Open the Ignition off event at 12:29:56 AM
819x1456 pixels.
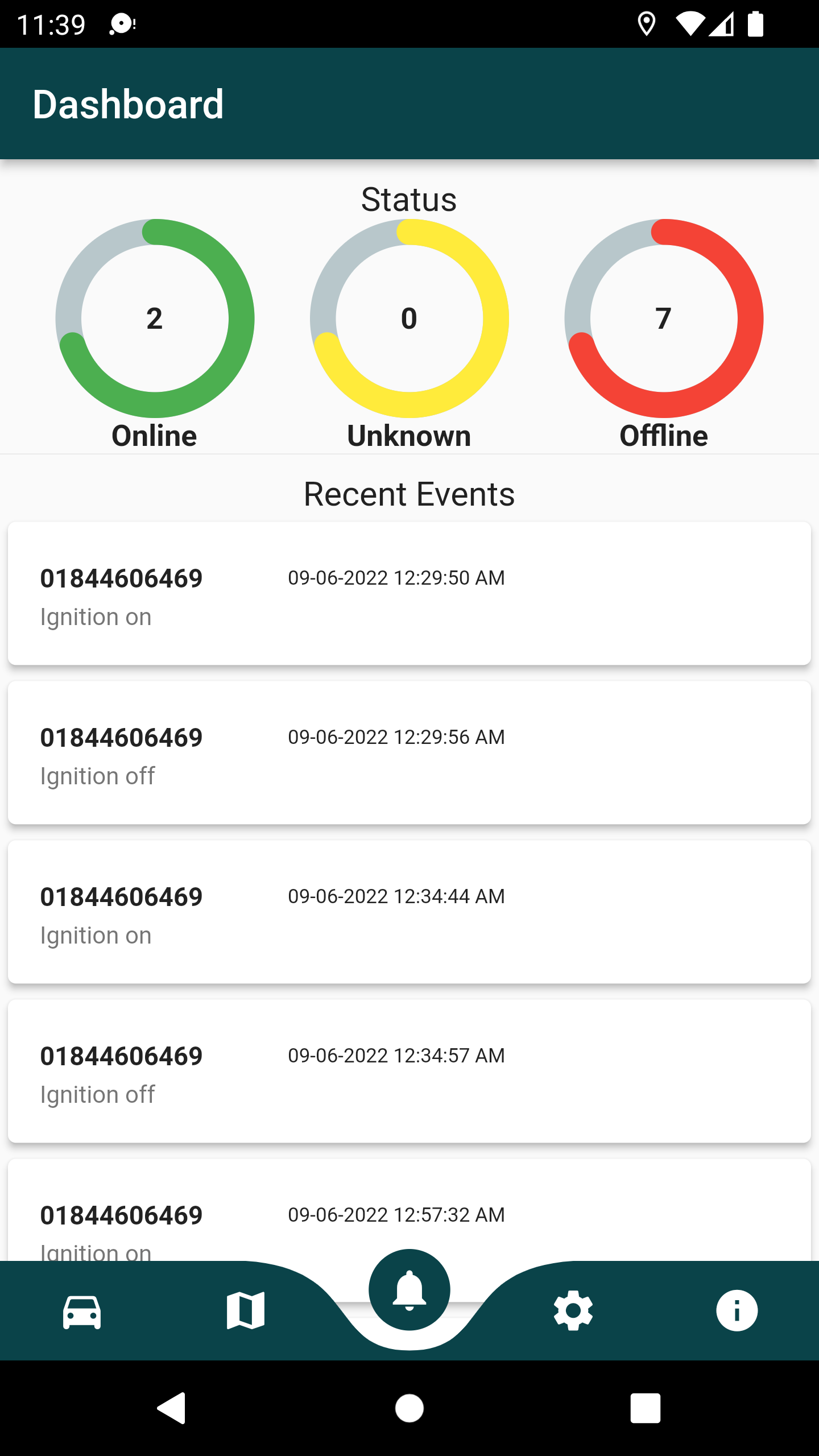point(409,753)
